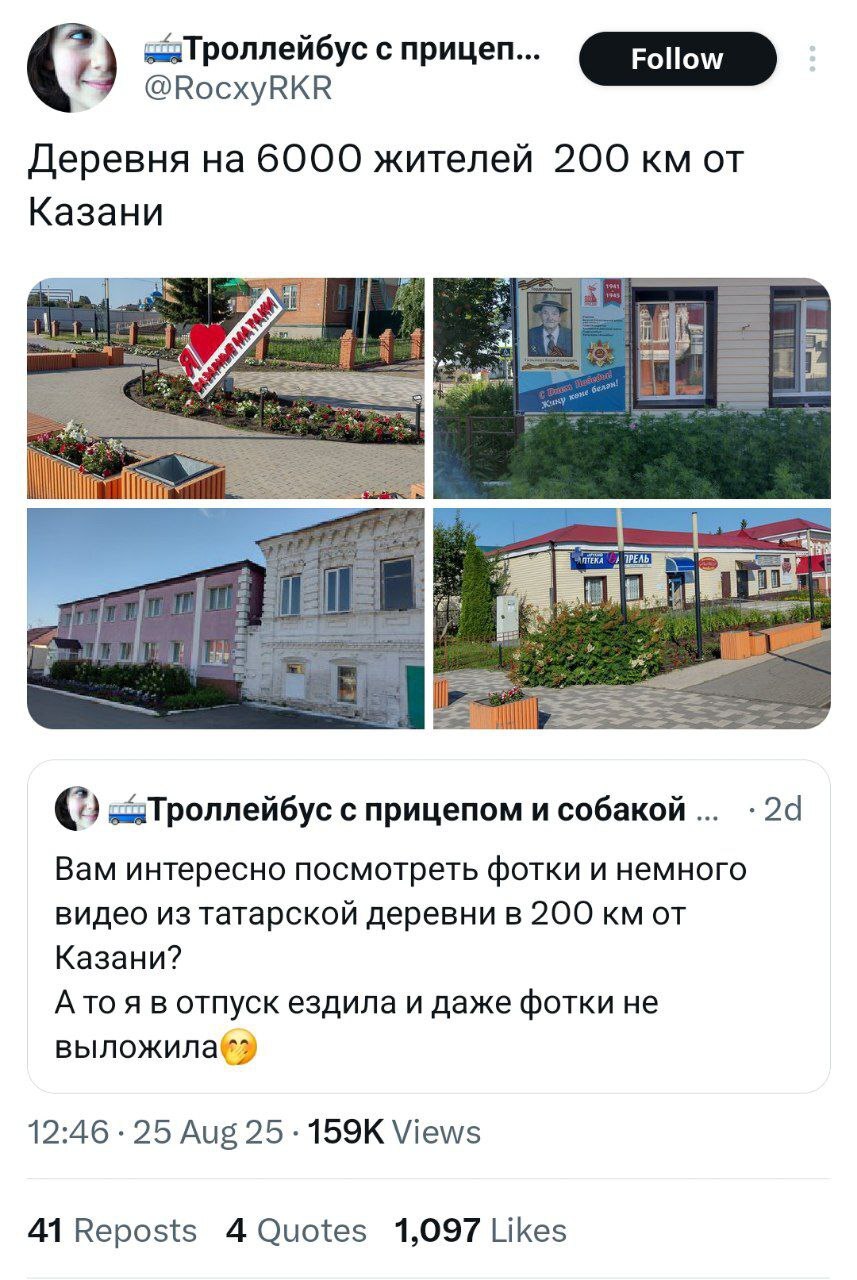Open the author's profile avatar
The image size is (857, 1280).
[x=72, y=67]
